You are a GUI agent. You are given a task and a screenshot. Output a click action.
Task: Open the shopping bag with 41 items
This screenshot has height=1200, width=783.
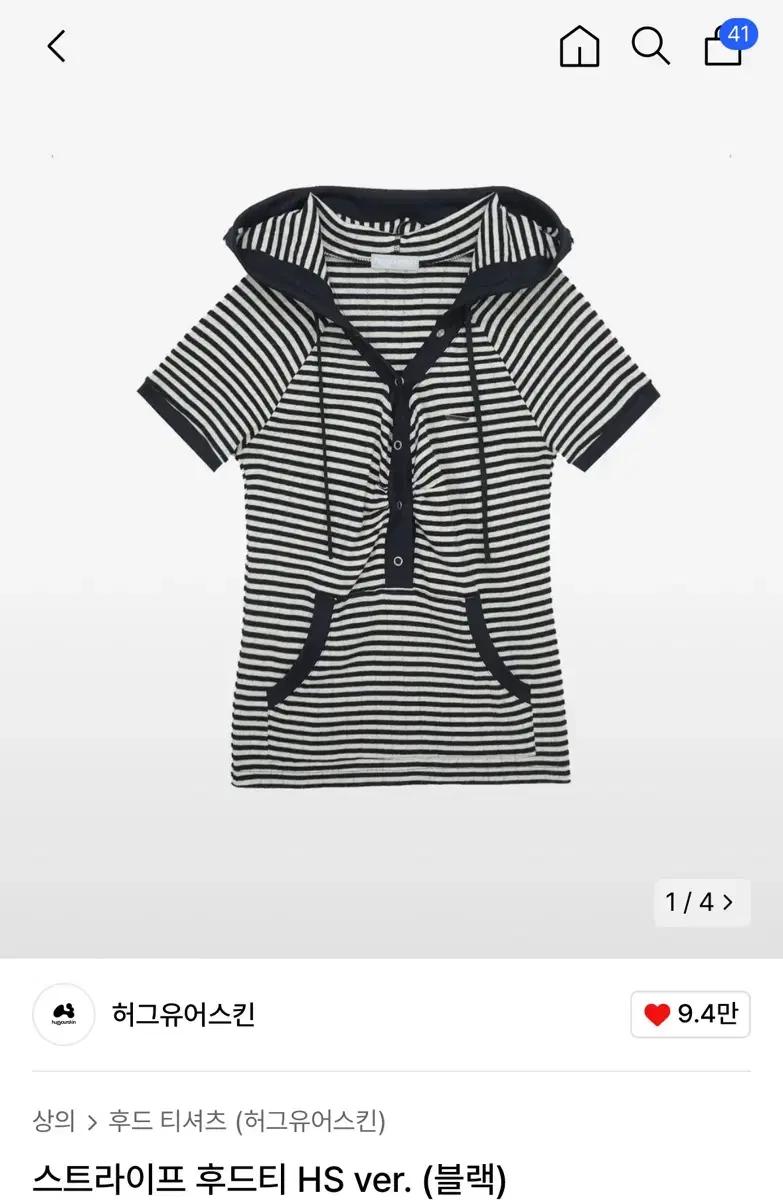(x=724, y=45)
